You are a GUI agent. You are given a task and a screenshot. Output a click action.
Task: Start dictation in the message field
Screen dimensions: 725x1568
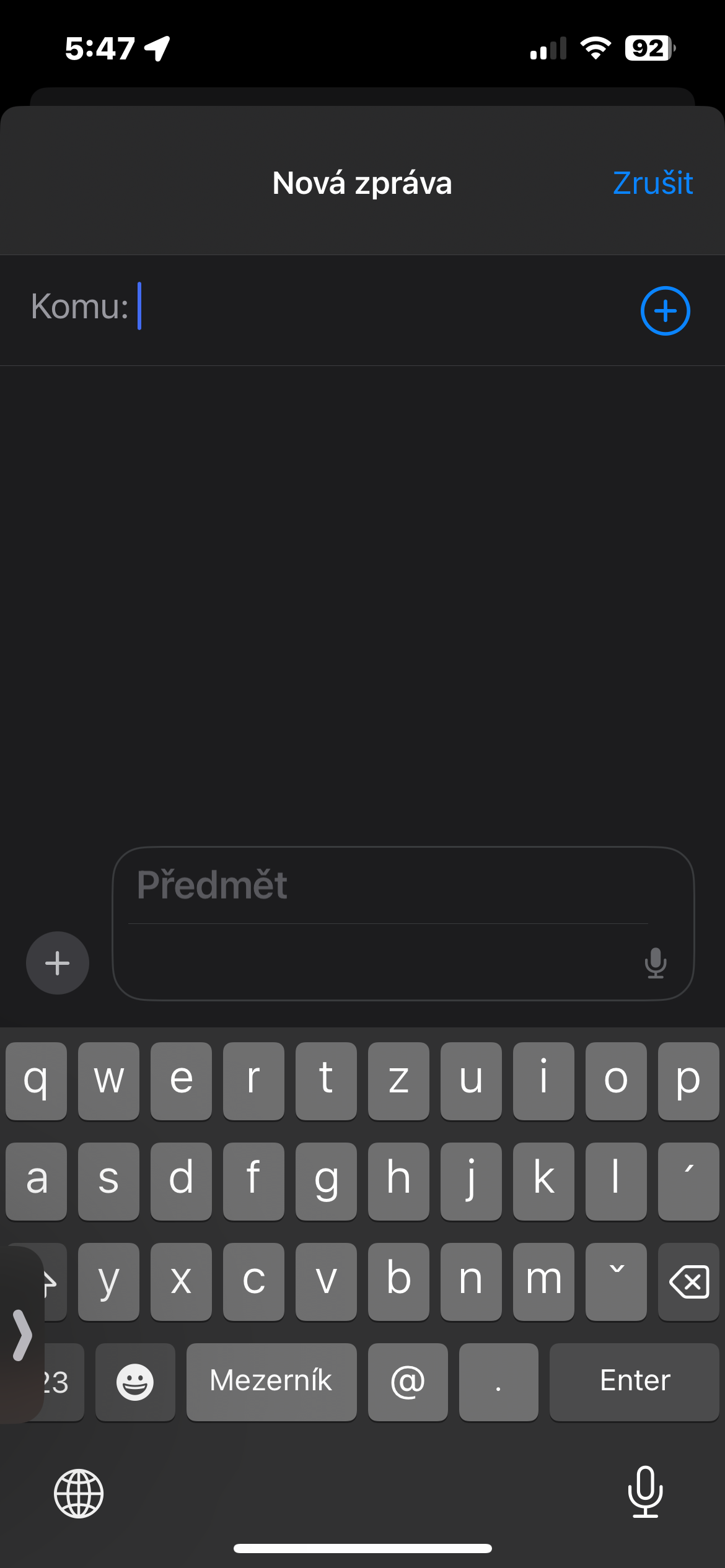tap(655, 963)
